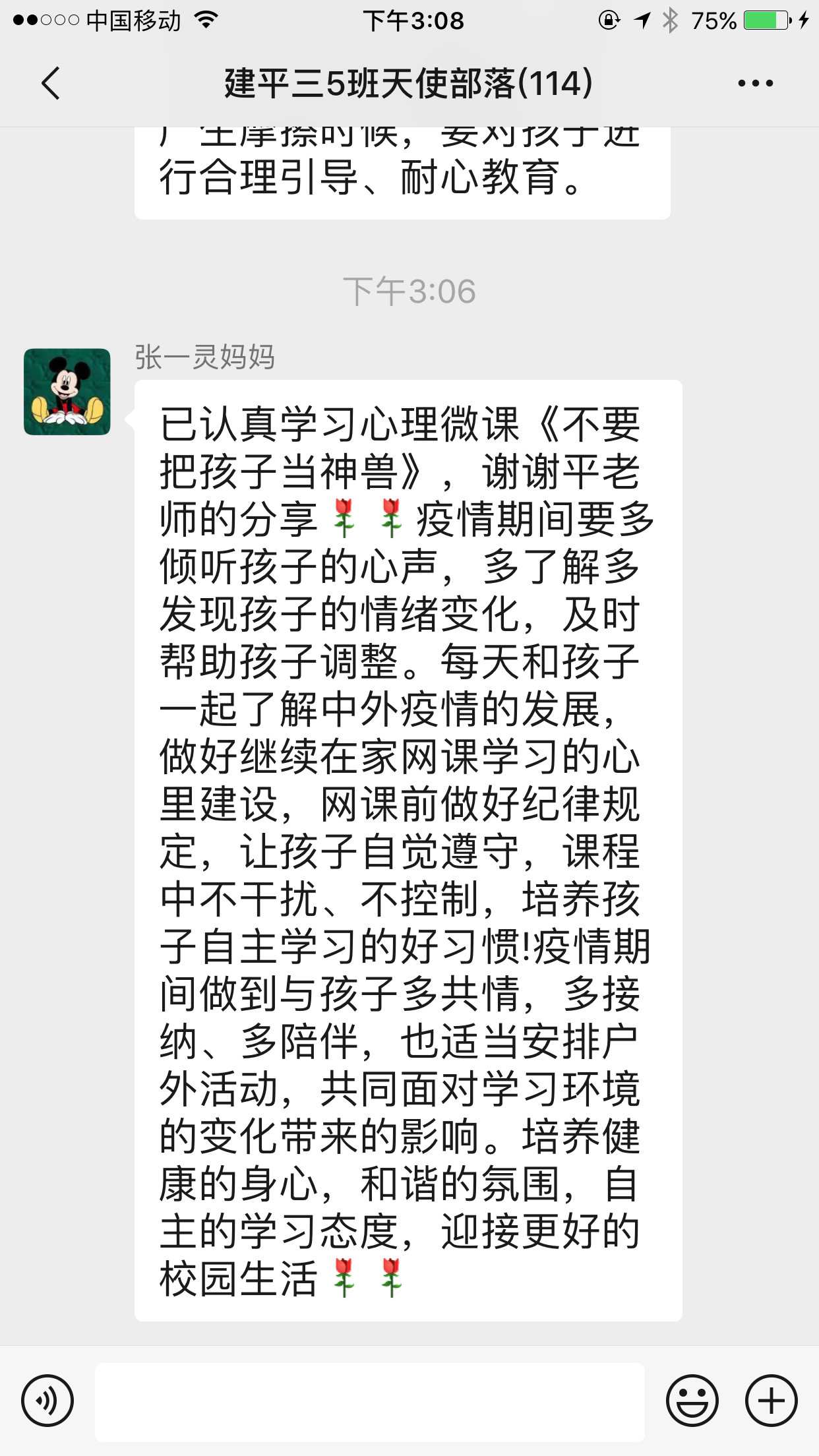Image resolution: width=819 pixels, height=1456 pixels.
Task: Open the plus attachment menu
Action: click(x=771, y=1401)
